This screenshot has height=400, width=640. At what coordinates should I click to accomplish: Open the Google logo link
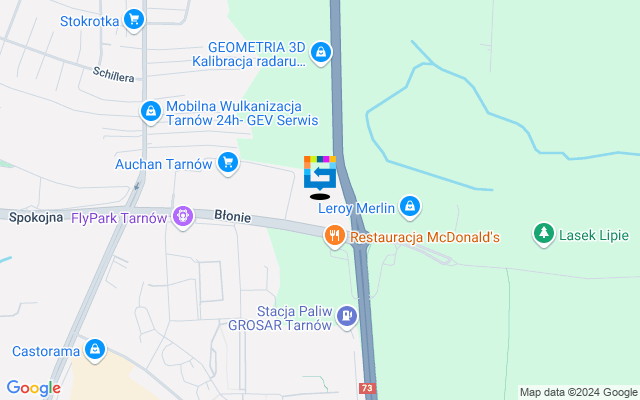click(33, 388)
